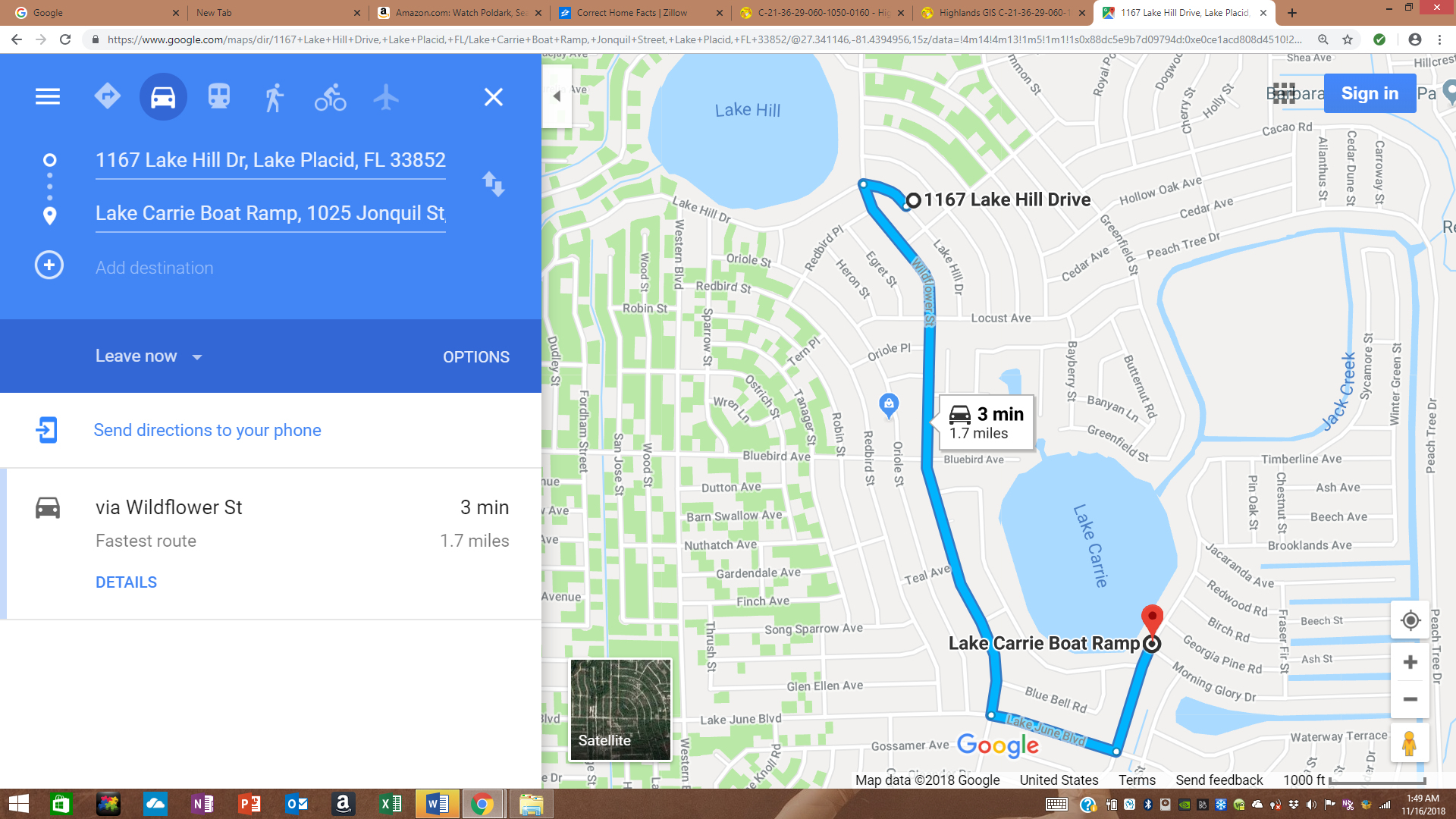Switch to walking directions
This screenshot has width=1456, height=819.
tap(275, 96)
